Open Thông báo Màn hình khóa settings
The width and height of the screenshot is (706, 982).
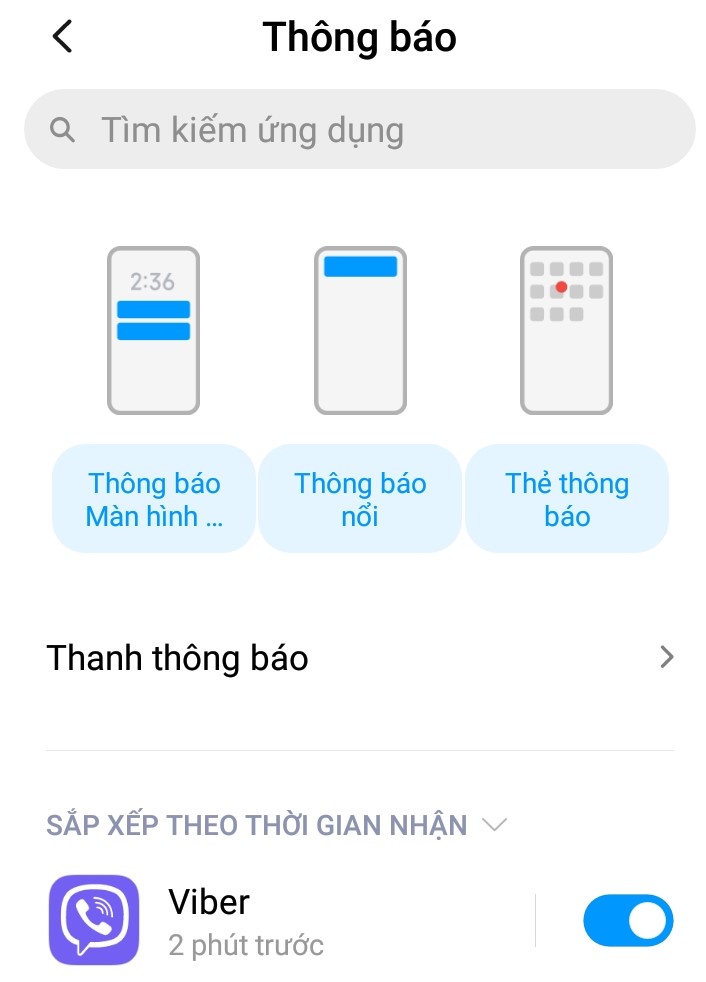(154, 499)
